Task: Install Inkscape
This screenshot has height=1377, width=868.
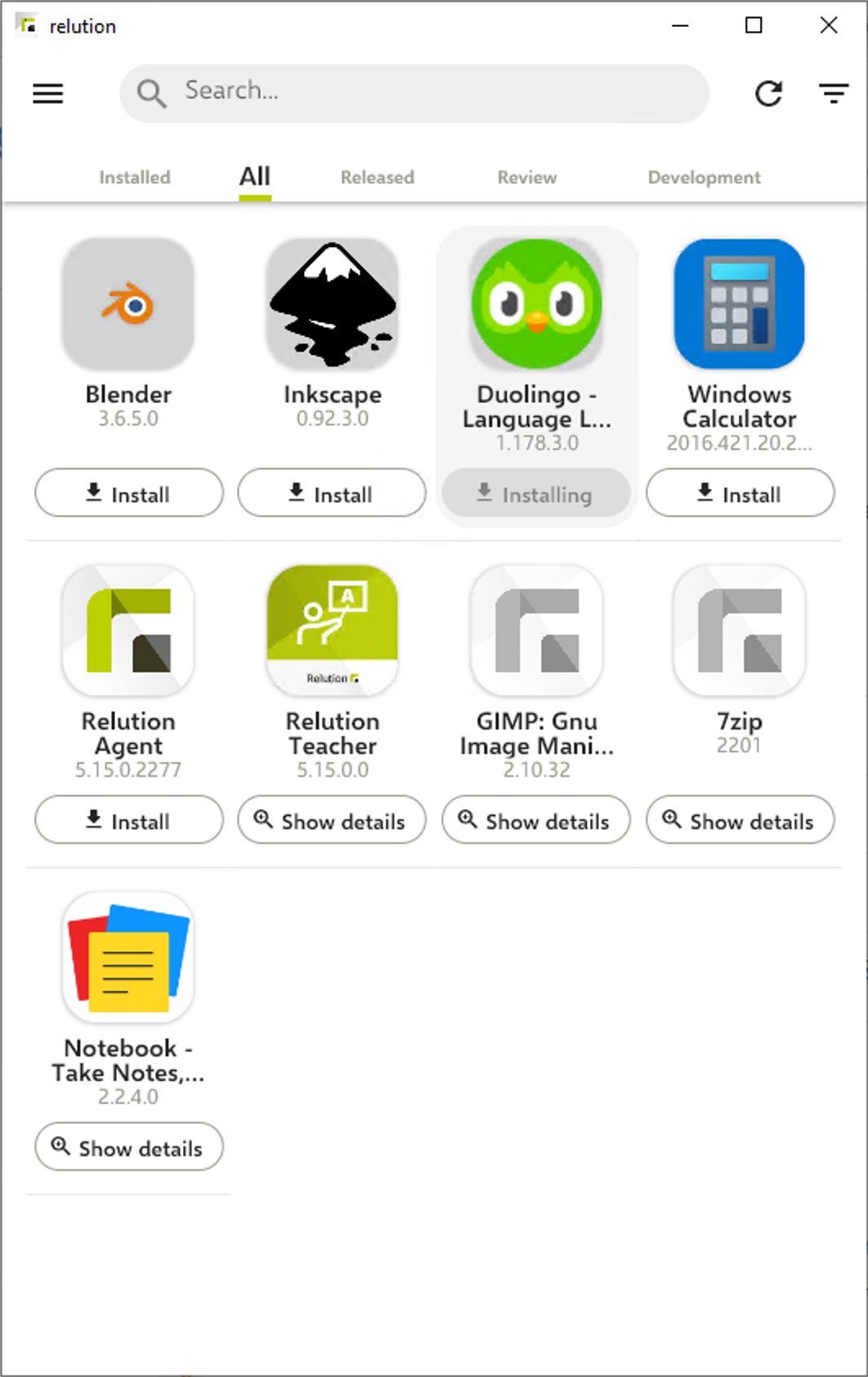Action: (332, 492)
